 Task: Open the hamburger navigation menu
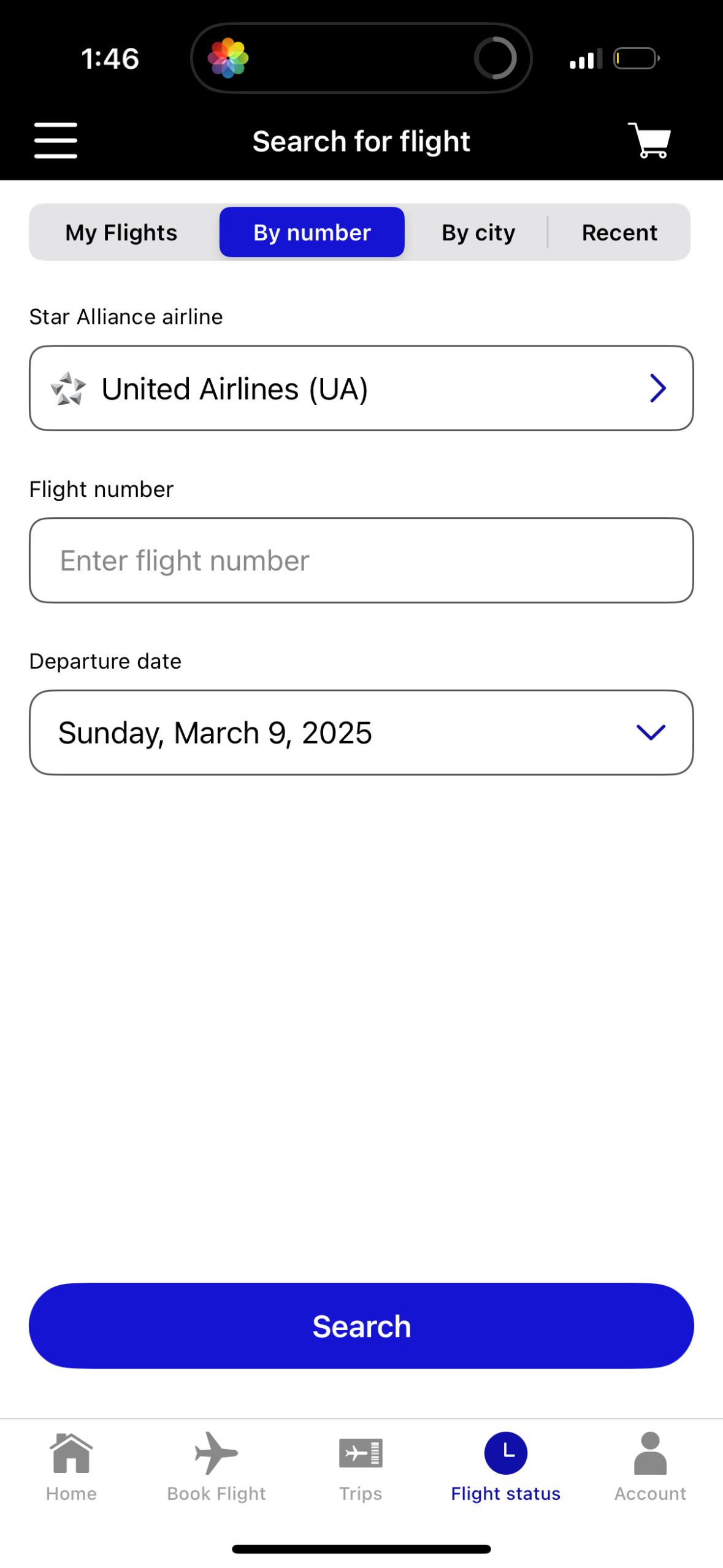click(55, 140)
